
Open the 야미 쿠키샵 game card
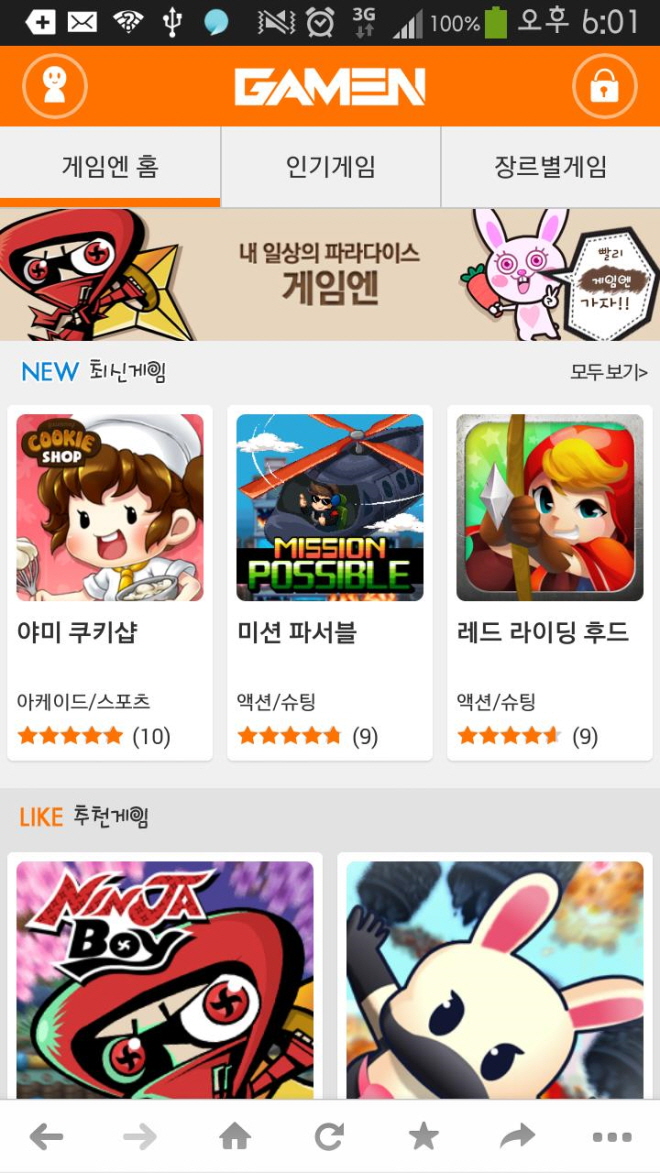110,582
